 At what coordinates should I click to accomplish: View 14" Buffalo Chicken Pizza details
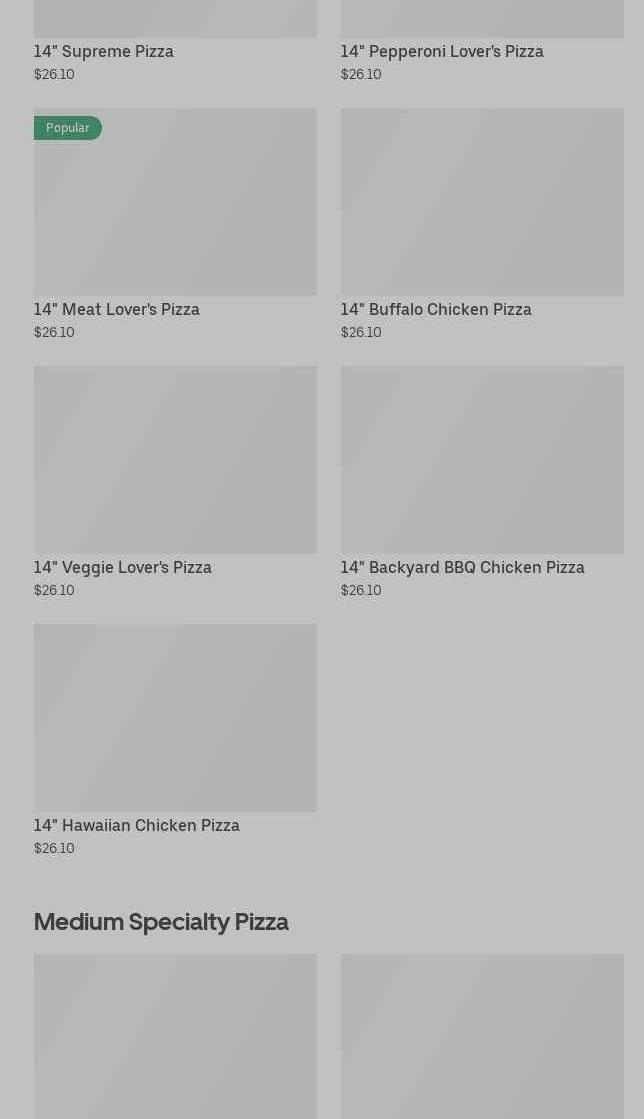coord(482,224)
